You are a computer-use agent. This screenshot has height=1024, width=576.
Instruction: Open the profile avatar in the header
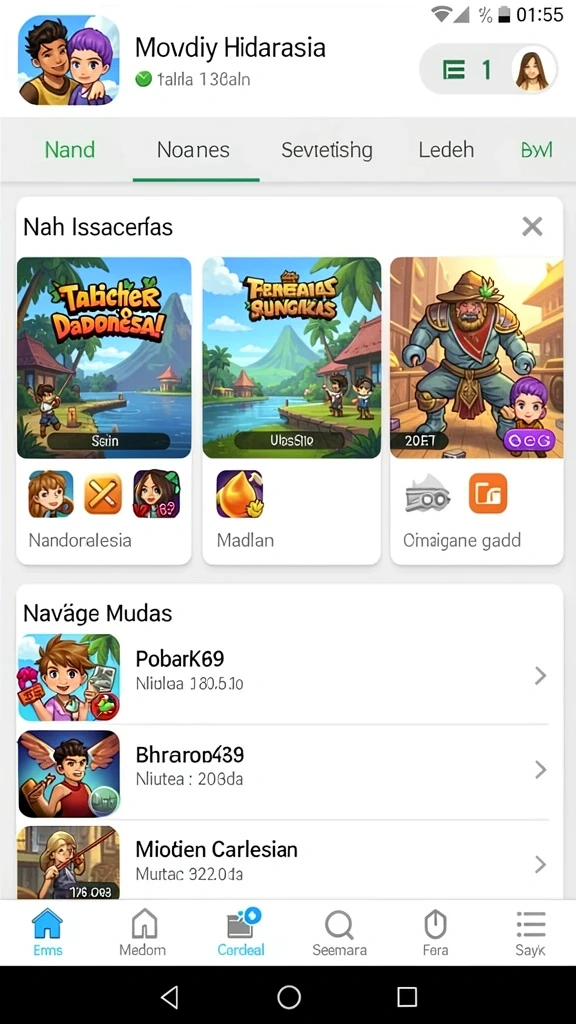click(534, 69)
